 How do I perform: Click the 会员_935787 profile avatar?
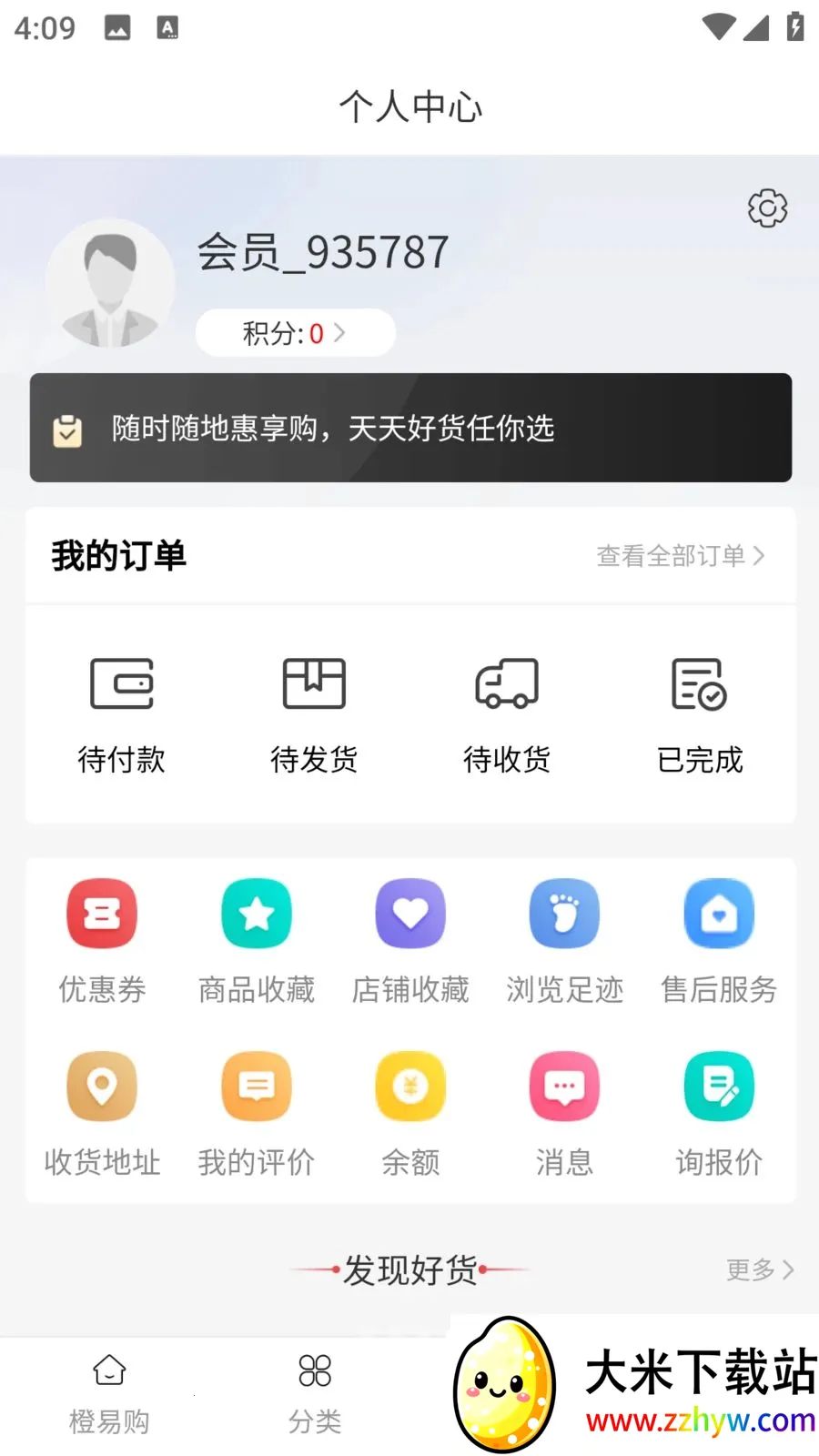tap(110, 284)
